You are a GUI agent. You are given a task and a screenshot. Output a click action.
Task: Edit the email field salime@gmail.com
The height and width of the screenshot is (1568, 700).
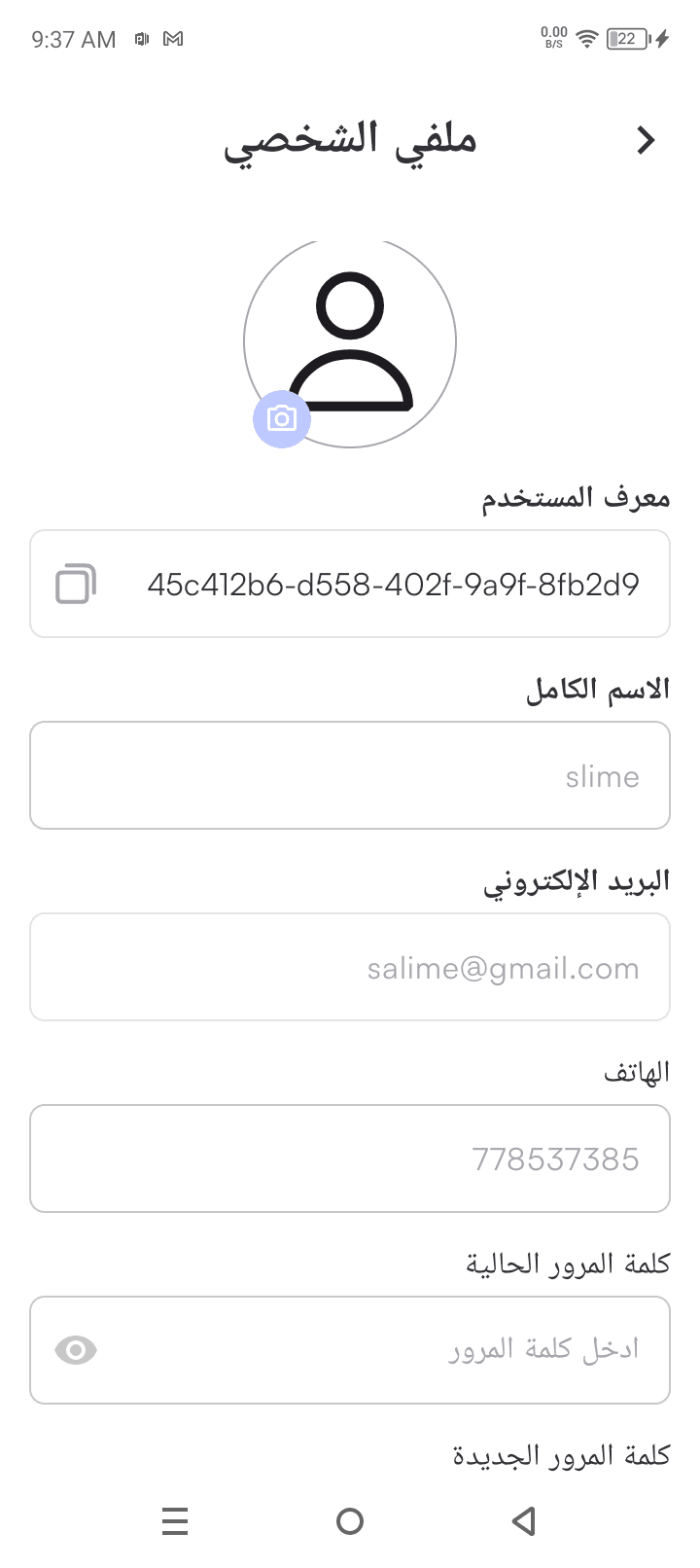(x=350, y=967)
